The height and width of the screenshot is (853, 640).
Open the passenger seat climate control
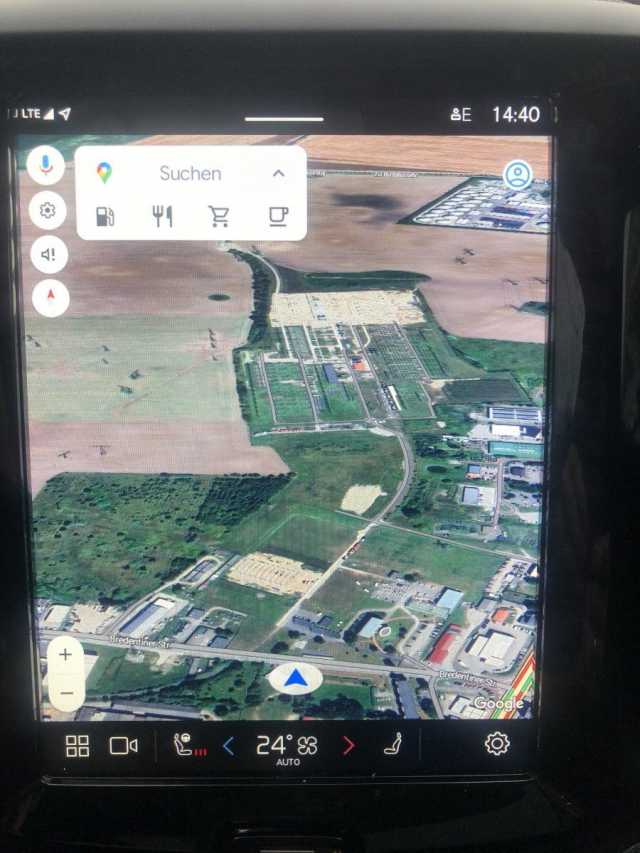[x=393, y=745]
